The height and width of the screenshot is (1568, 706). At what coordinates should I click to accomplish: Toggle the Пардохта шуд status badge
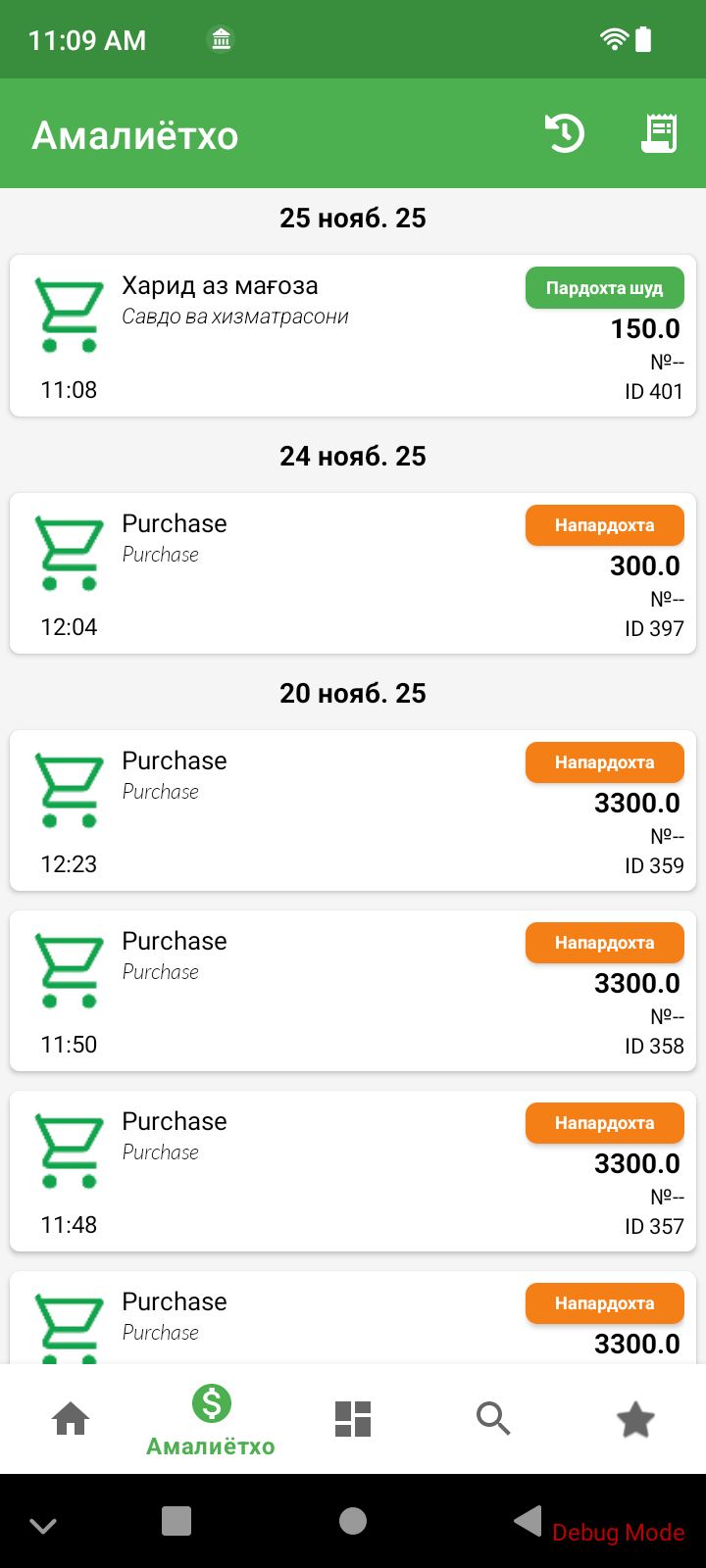tap(604, 287)
